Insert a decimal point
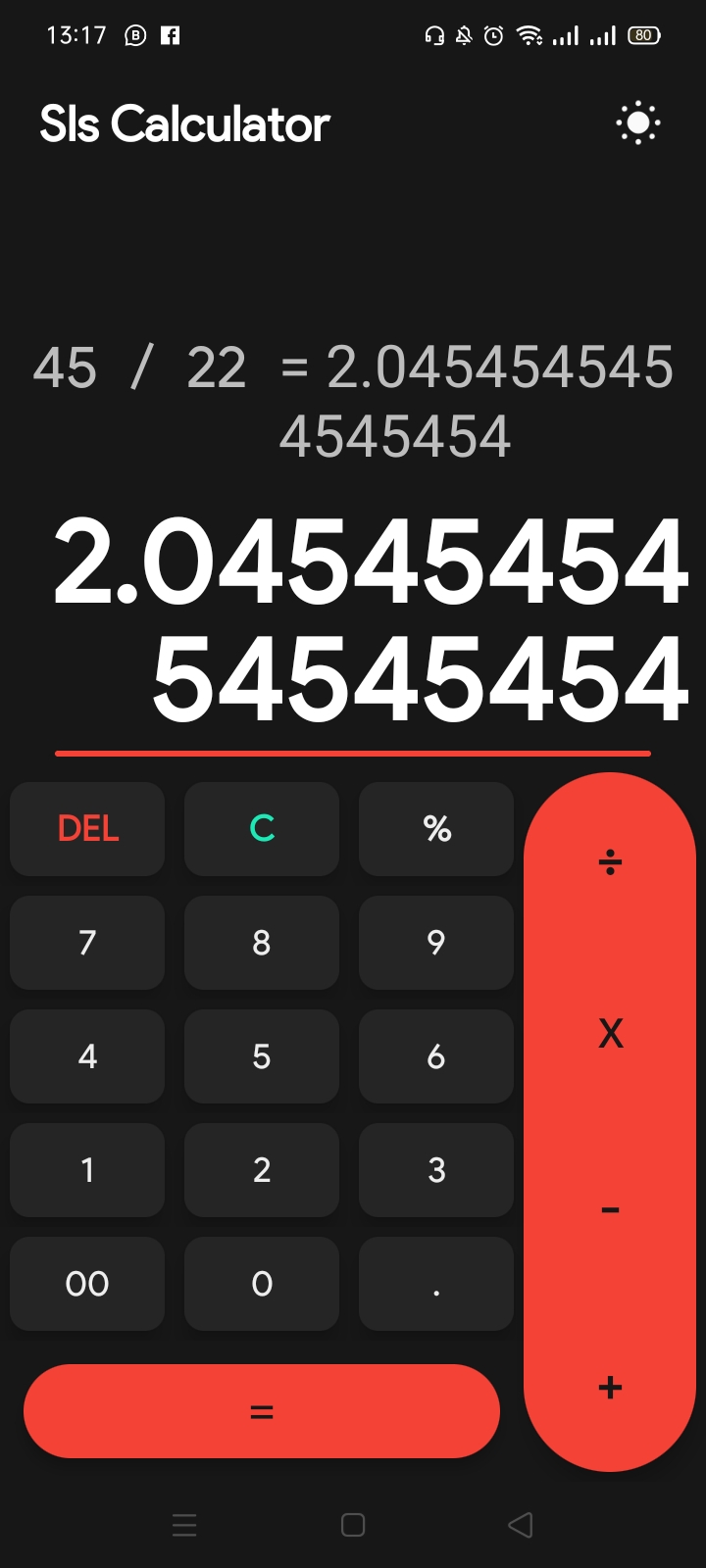Image resolution: width=706 pixels, height=1568 pixels. [436, 1284]
